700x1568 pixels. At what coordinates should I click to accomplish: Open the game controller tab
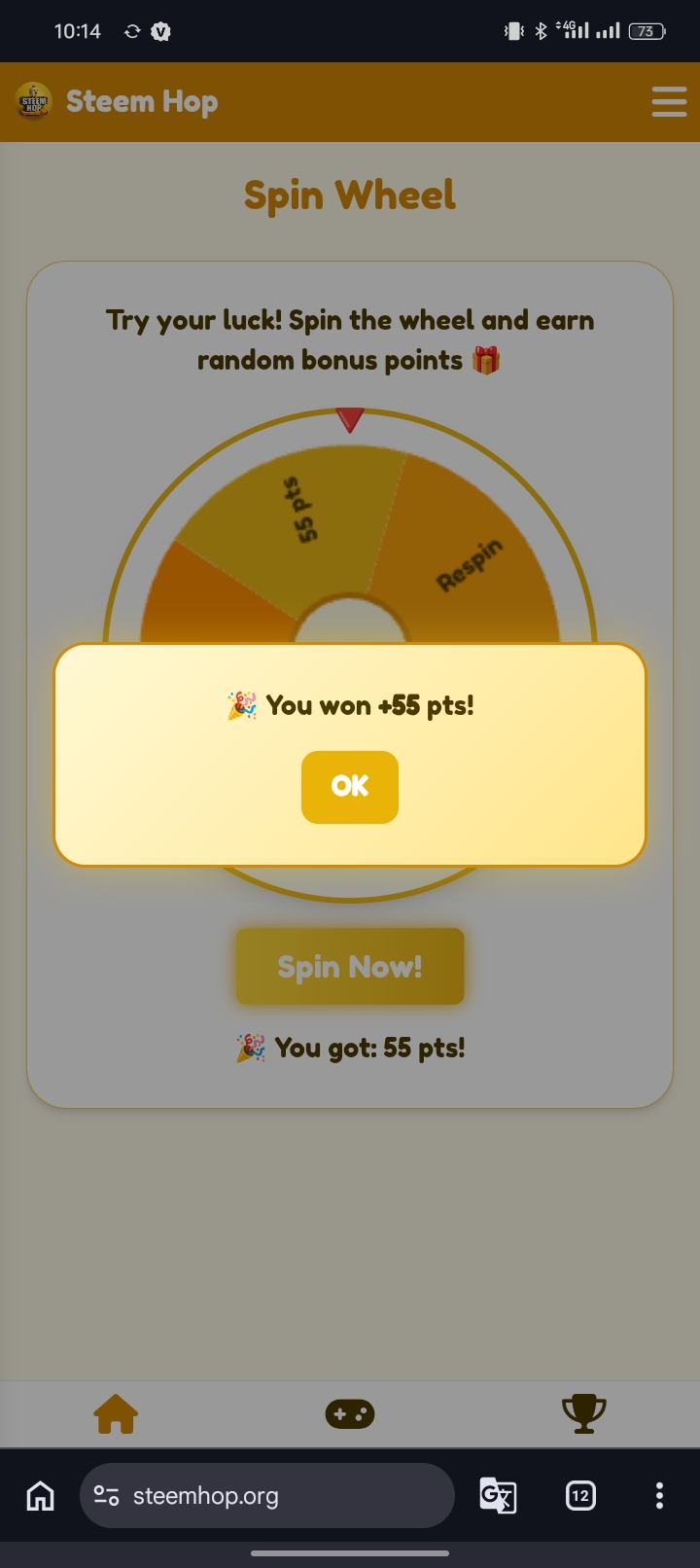click(x=350, y=1414)
